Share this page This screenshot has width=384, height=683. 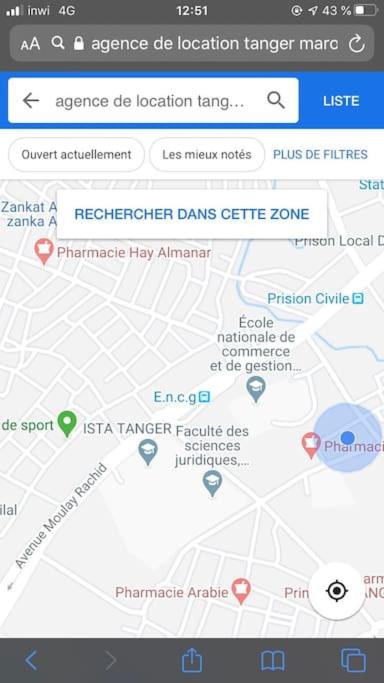(192, 659)
